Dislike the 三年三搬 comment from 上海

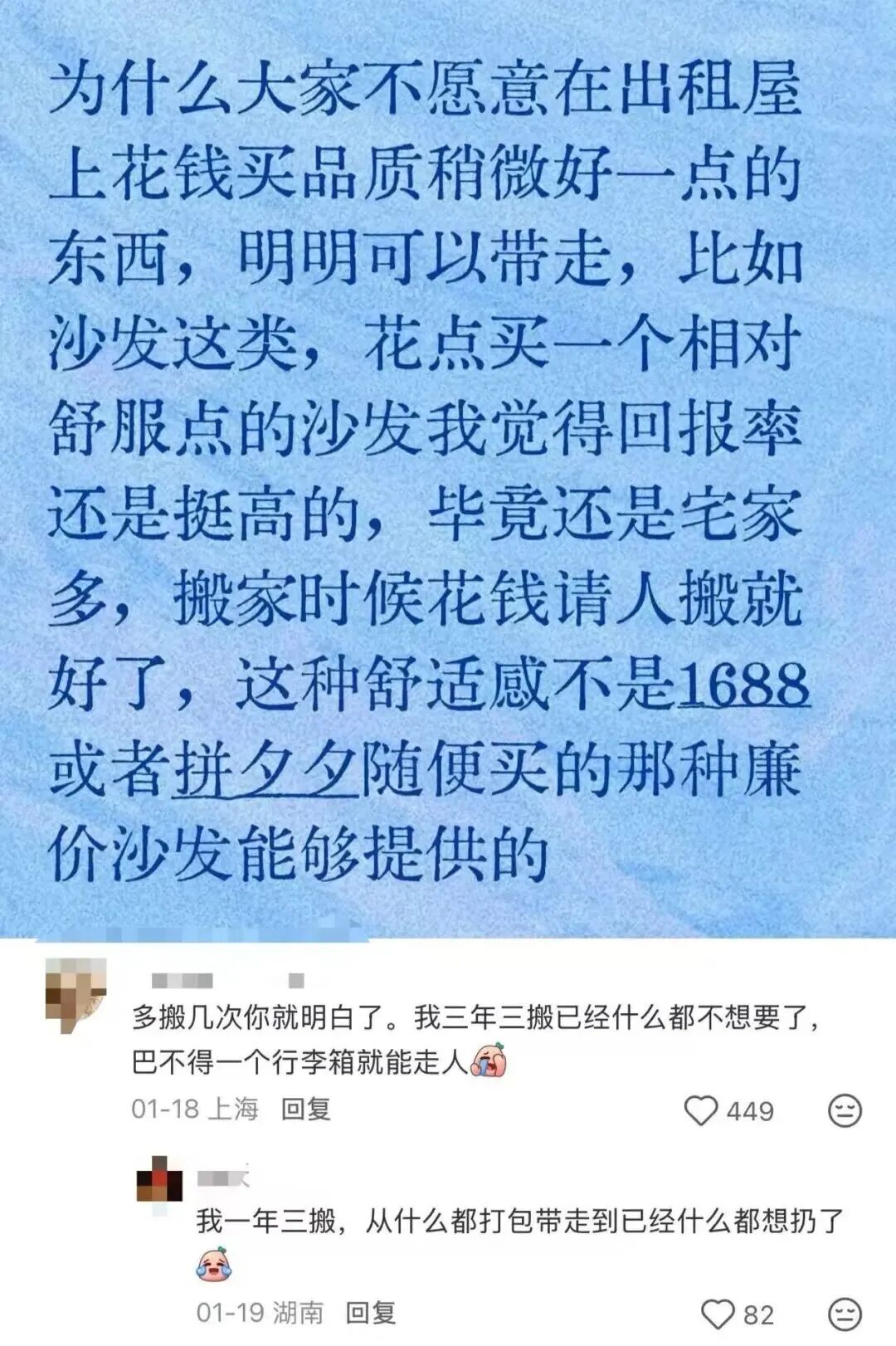[x=845, y=1110]
